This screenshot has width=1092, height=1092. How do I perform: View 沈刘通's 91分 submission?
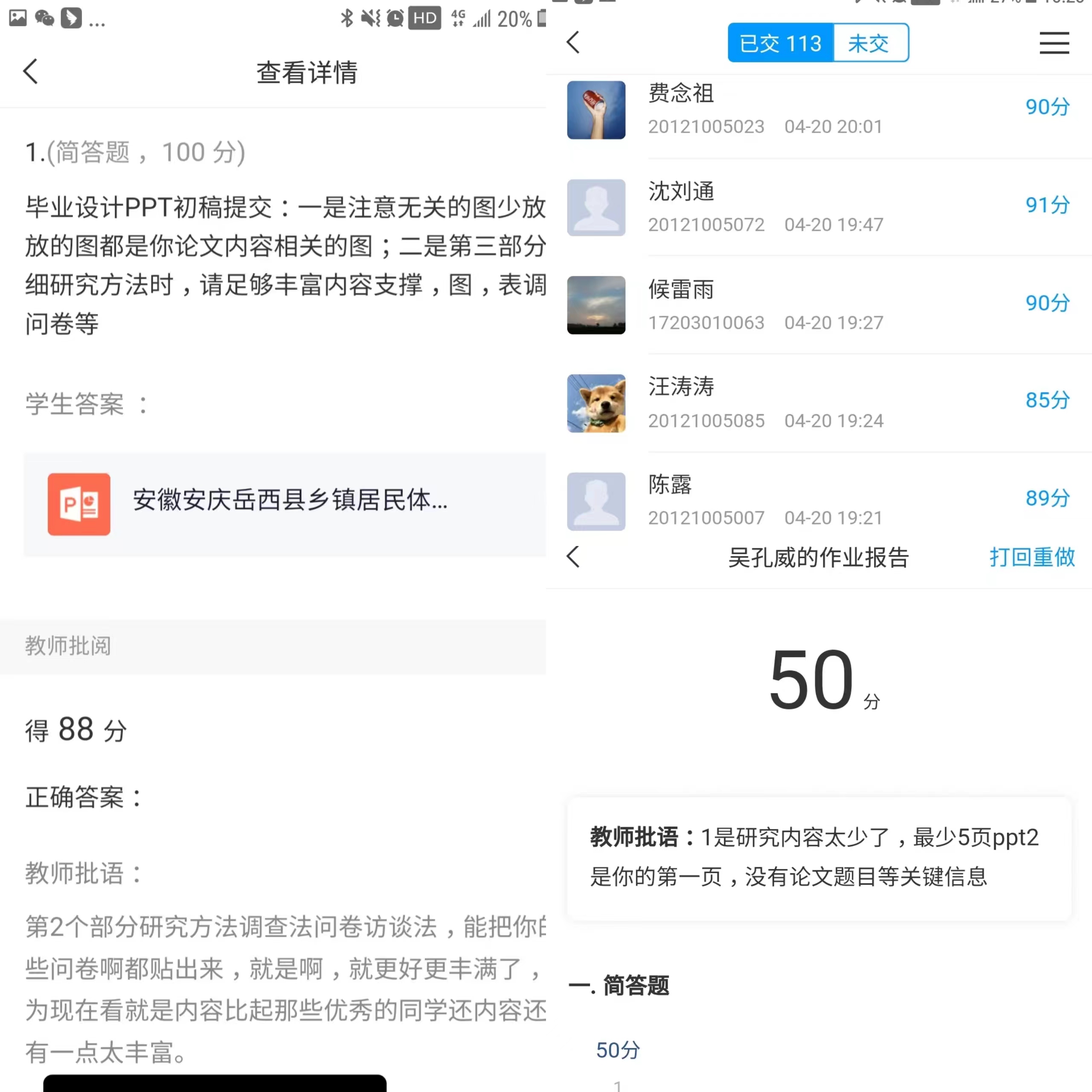point(819,207)
